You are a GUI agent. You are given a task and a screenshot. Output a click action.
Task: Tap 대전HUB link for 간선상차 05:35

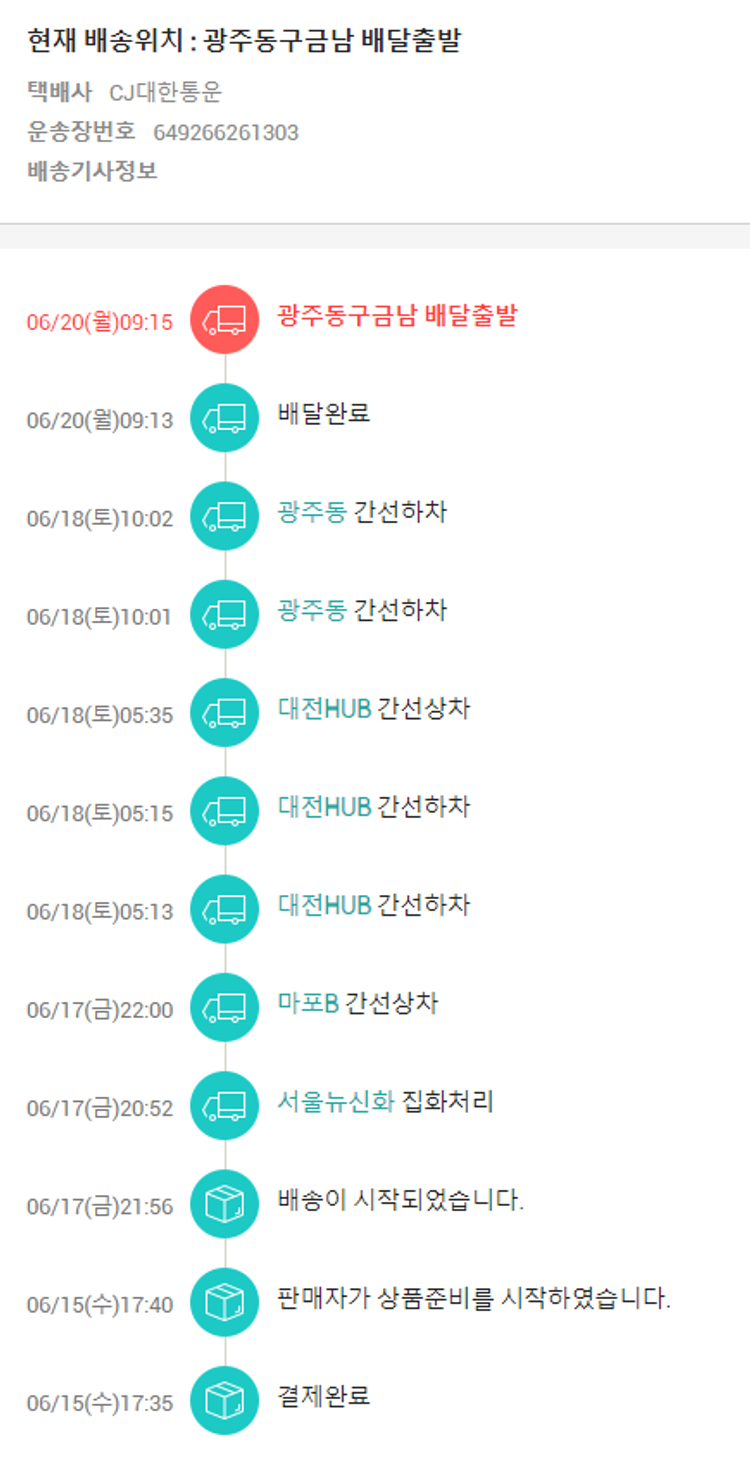click(x=324, y=709)
